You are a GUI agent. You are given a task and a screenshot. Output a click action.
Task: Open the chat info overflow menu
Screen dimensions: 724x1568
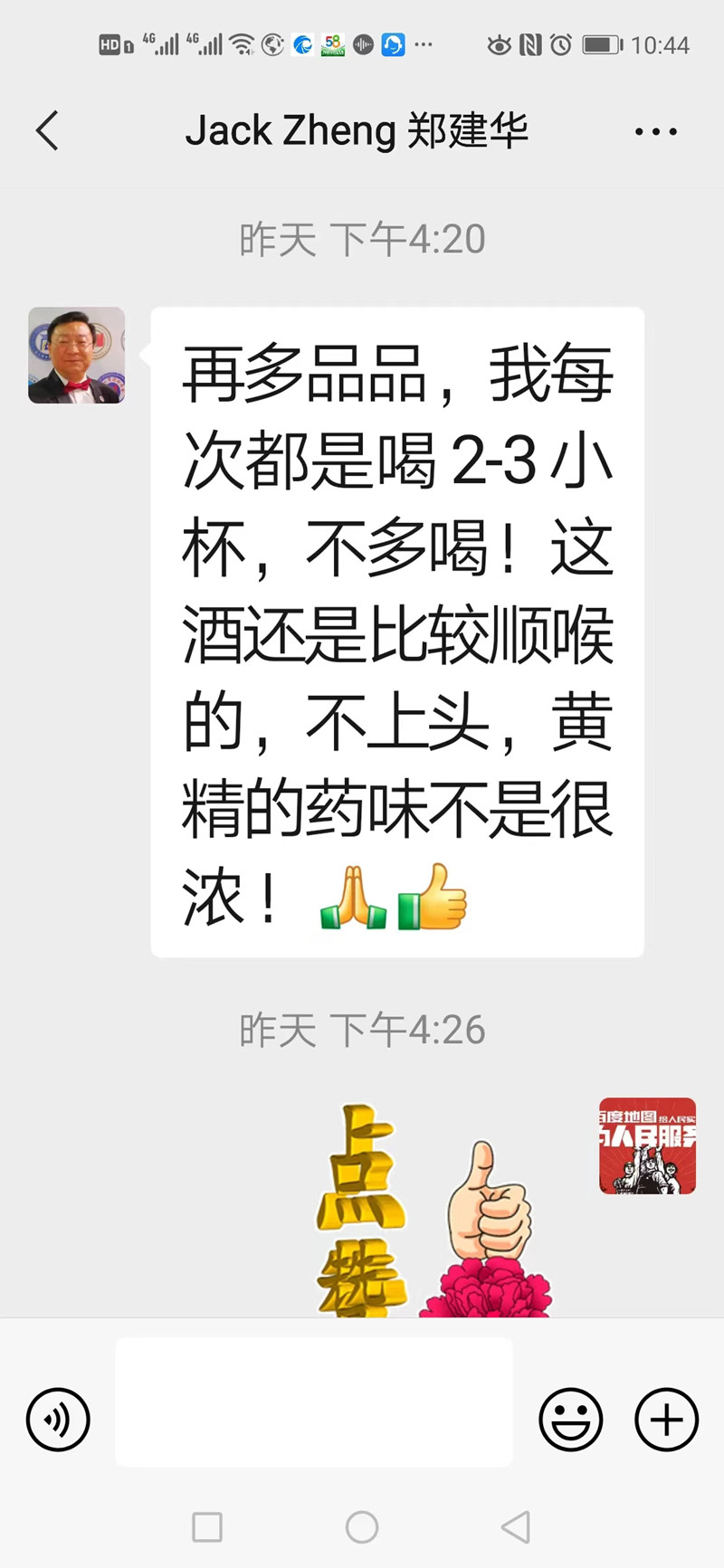click(655, 132)
